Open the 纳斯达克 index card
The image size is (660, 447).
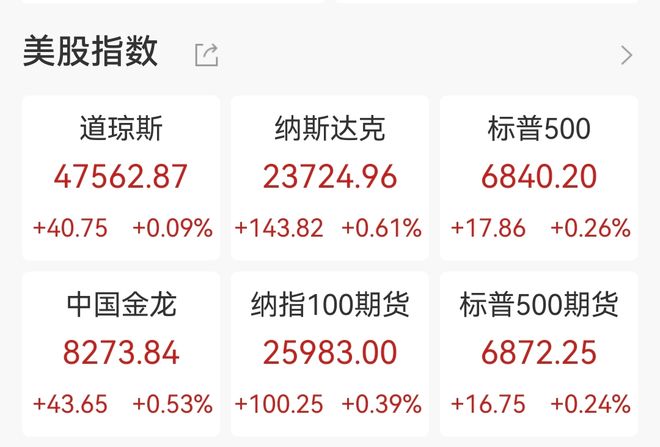click(329, 178)
